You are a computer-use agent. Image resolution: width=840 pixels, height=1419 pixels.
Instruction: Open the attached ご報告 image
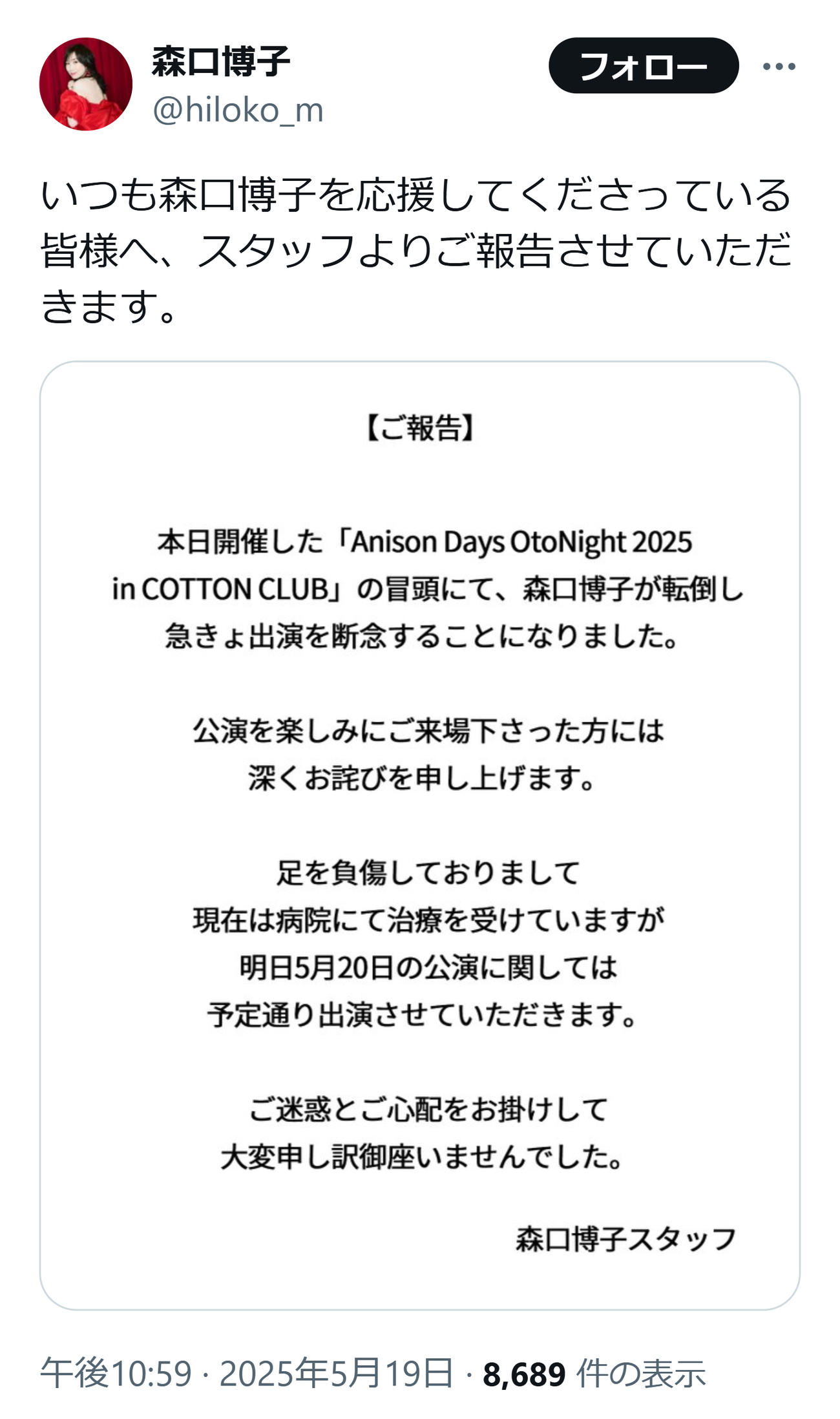click(420, 836)
